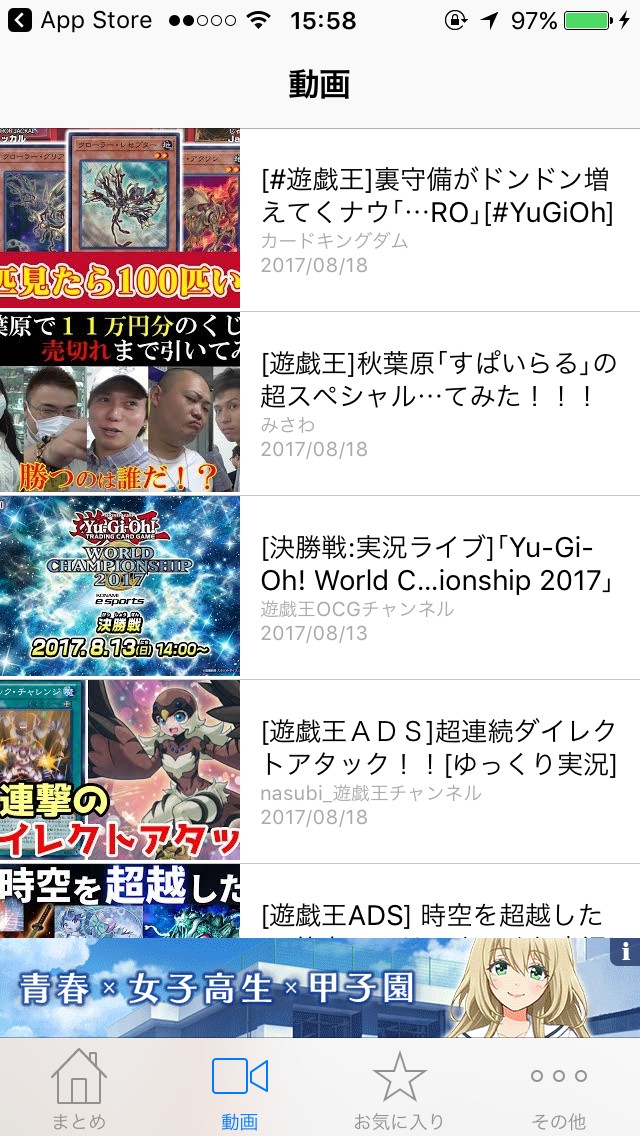Open the ad info icon

click(626, 951)
